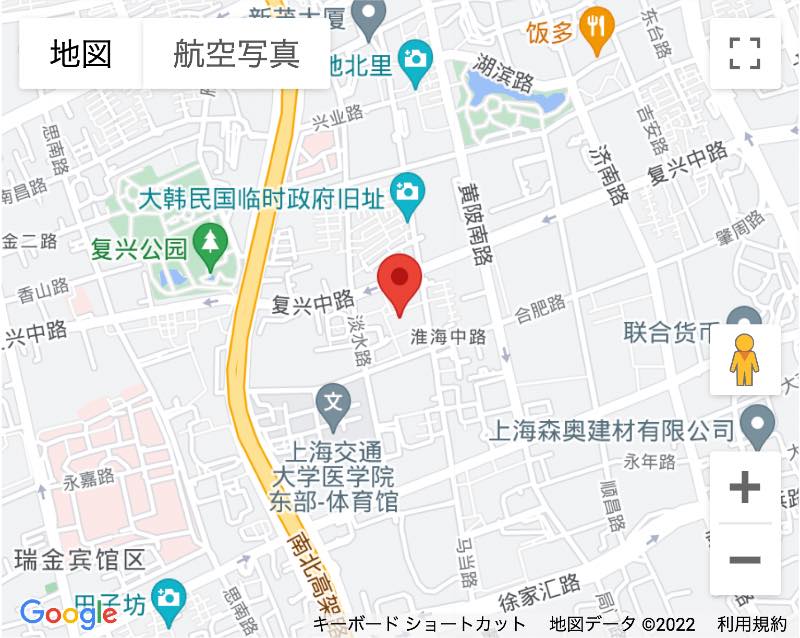Zoom in with the plus button
The height and width of the screenshot is (638, 800).
744,488
